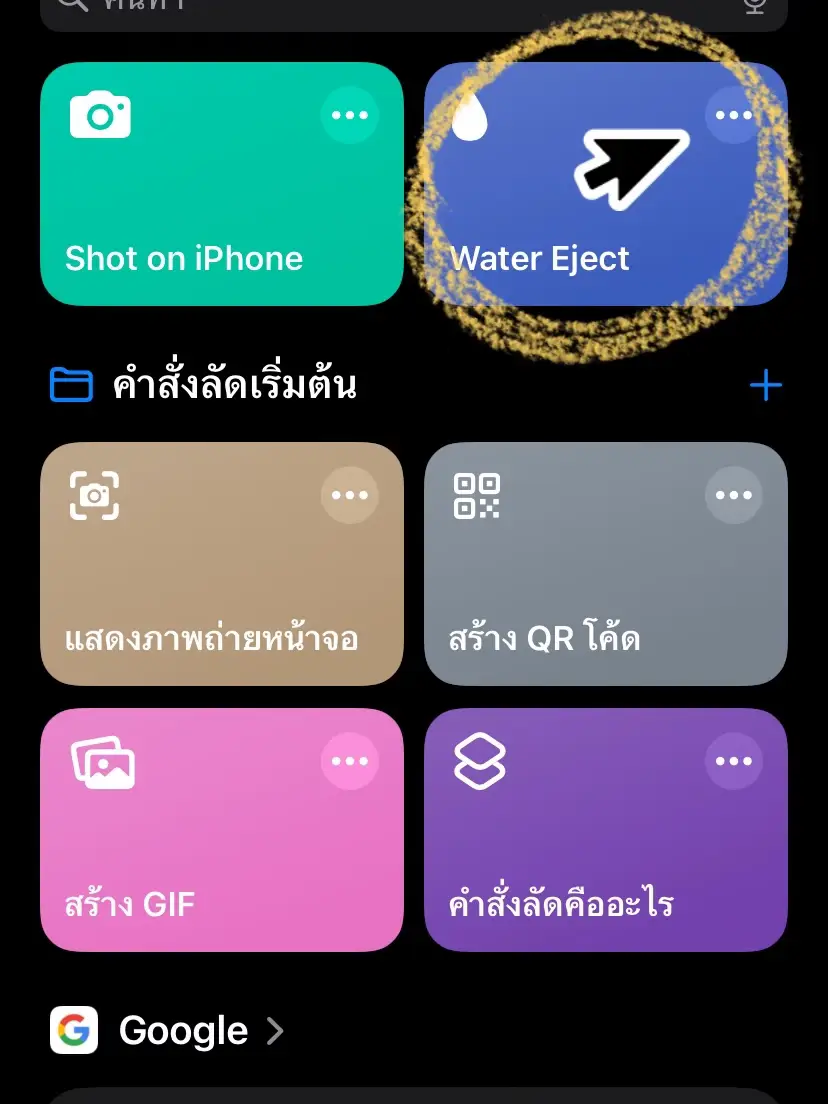The width and height of the screenshot is (828, 1104).
Task: Open options menu on Water Eject shortcut
Action: pos(734,114)
